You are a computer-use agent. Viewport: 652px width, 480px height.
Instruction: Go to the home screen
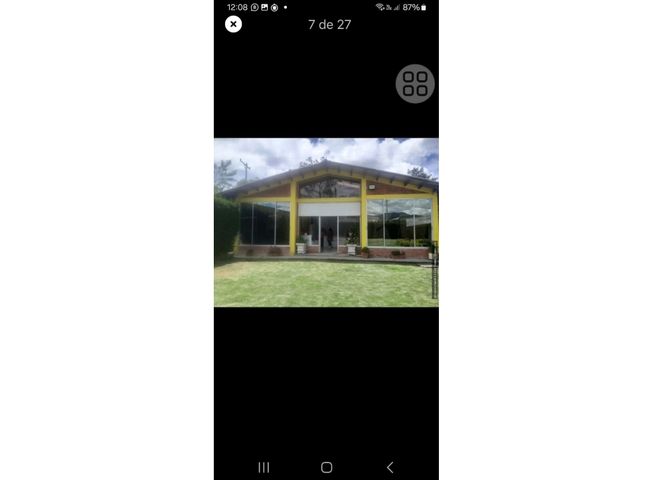[x=326, y=467]
